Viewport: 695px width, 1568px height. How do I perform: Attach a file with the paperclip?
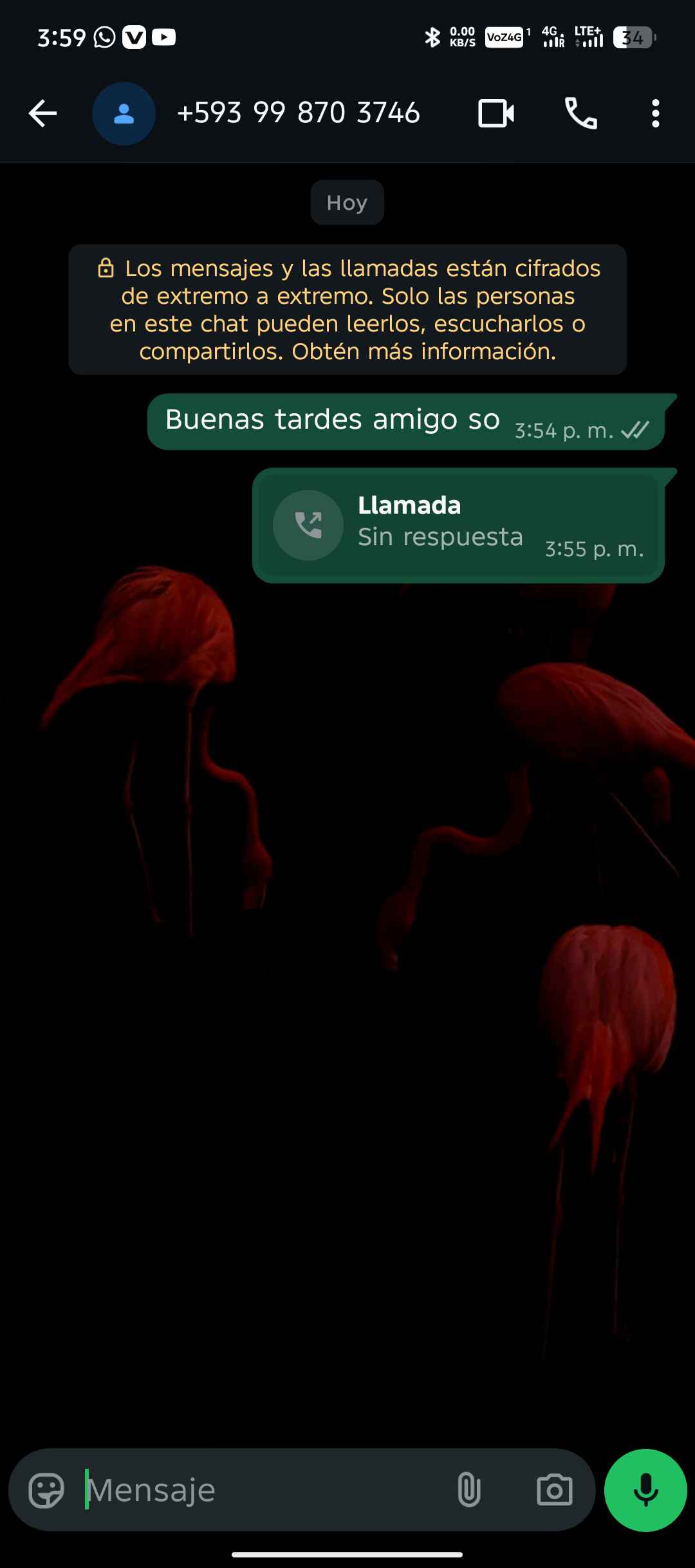tap(468, 1489)
